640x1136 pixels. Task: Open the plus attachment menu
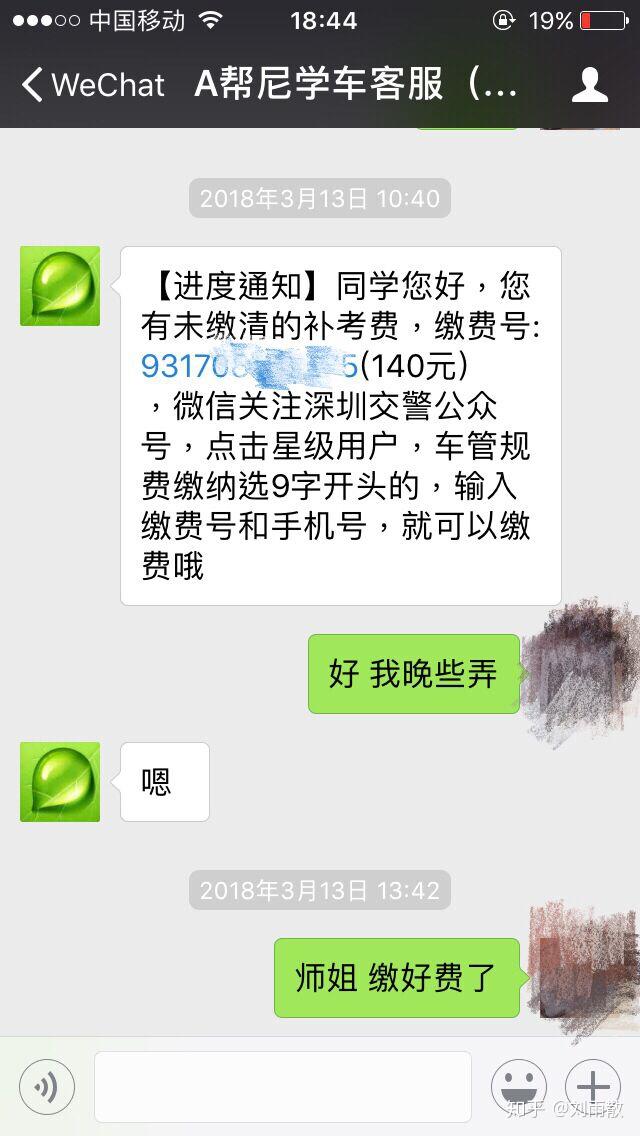coord(593,1086)
